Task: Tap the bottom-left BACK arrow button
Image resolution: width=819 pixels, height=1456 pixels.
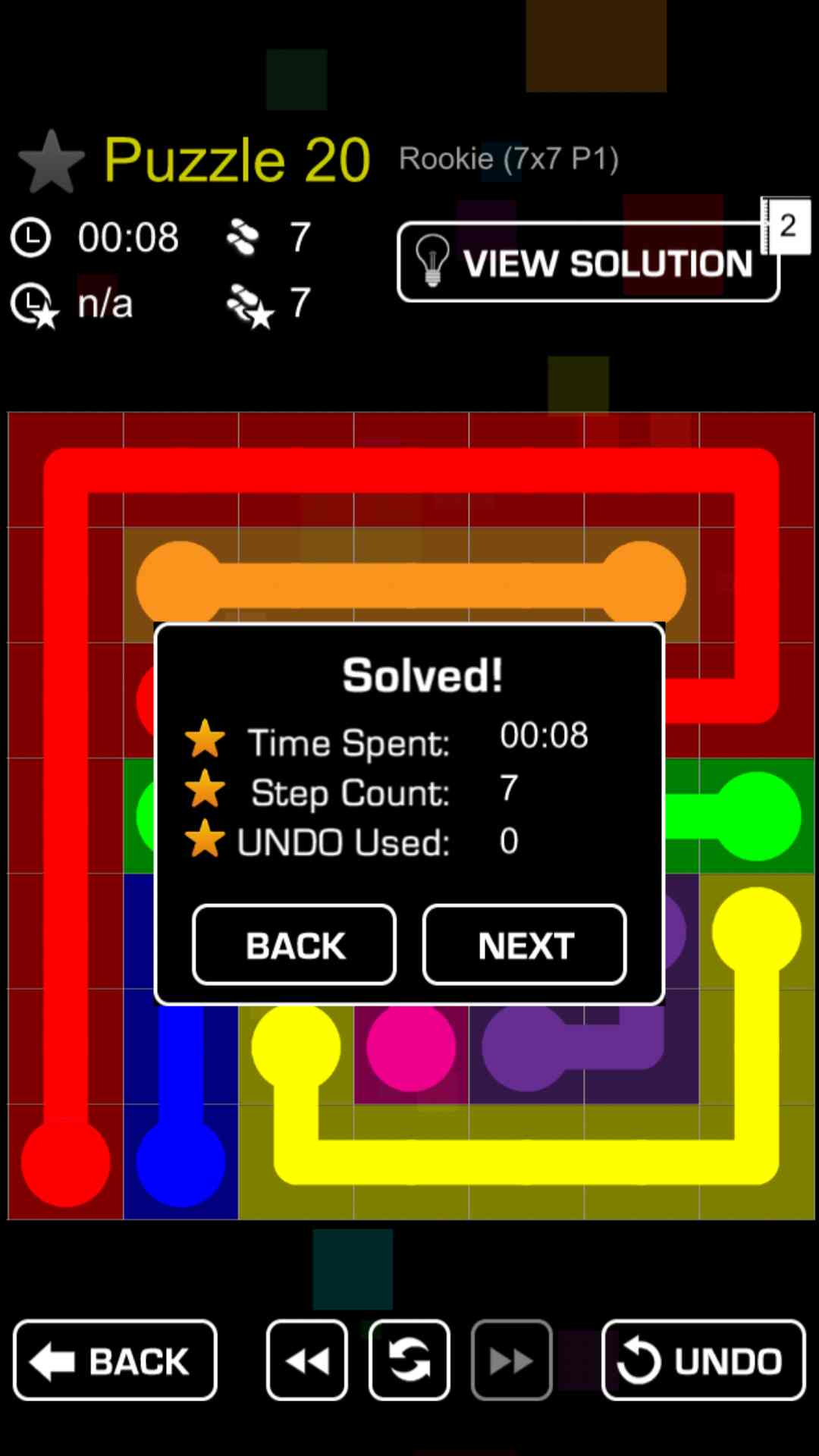Action: 115,1360
